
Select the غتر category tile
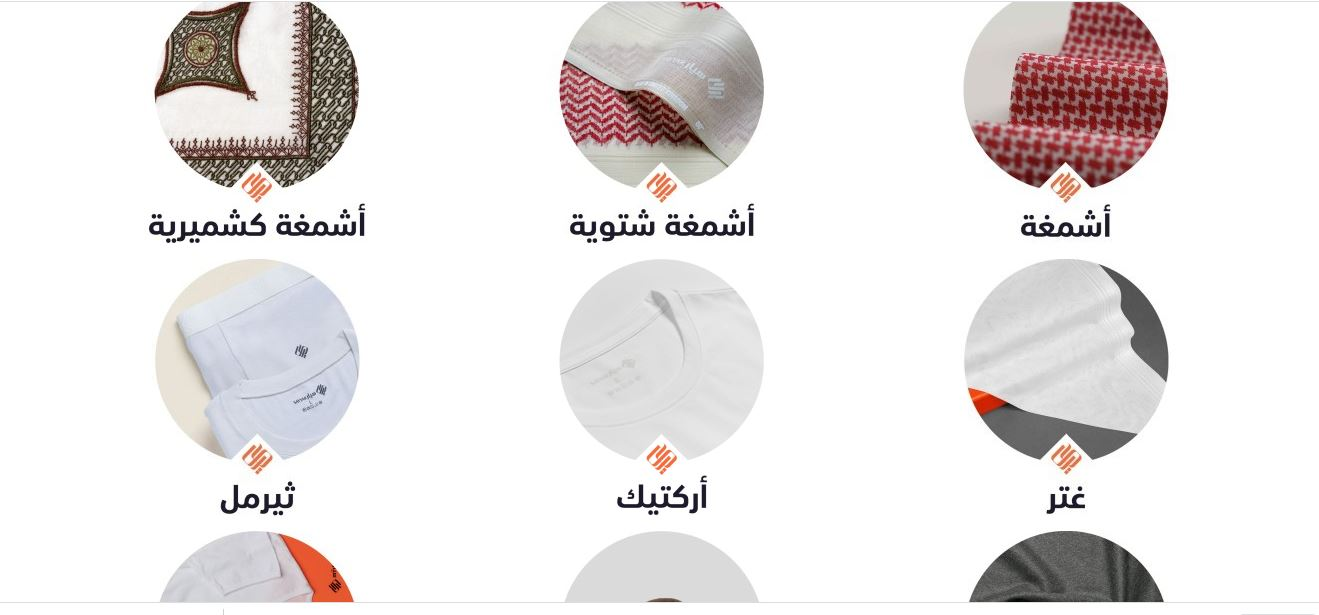(1066, 360)
